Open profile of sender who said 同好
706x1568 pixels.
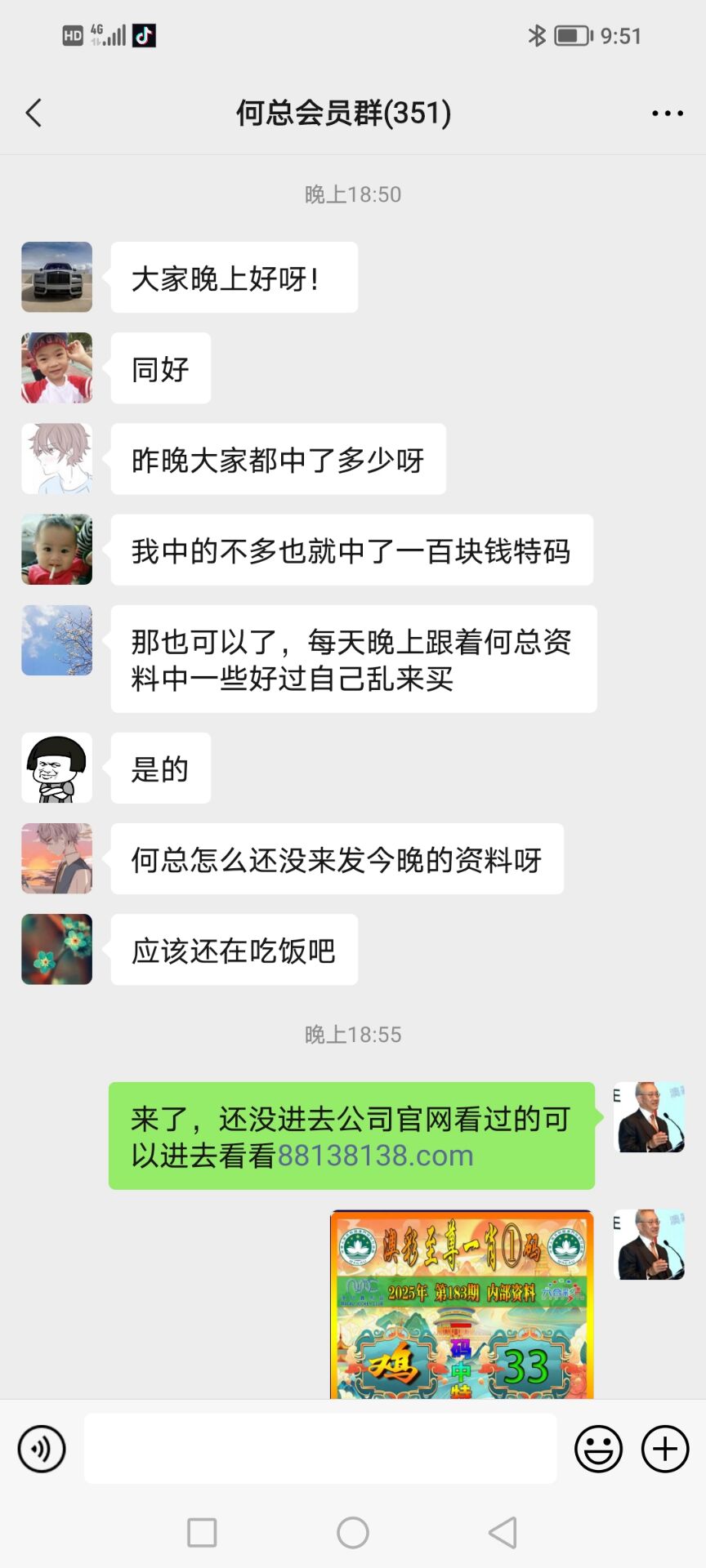point(56,367)
